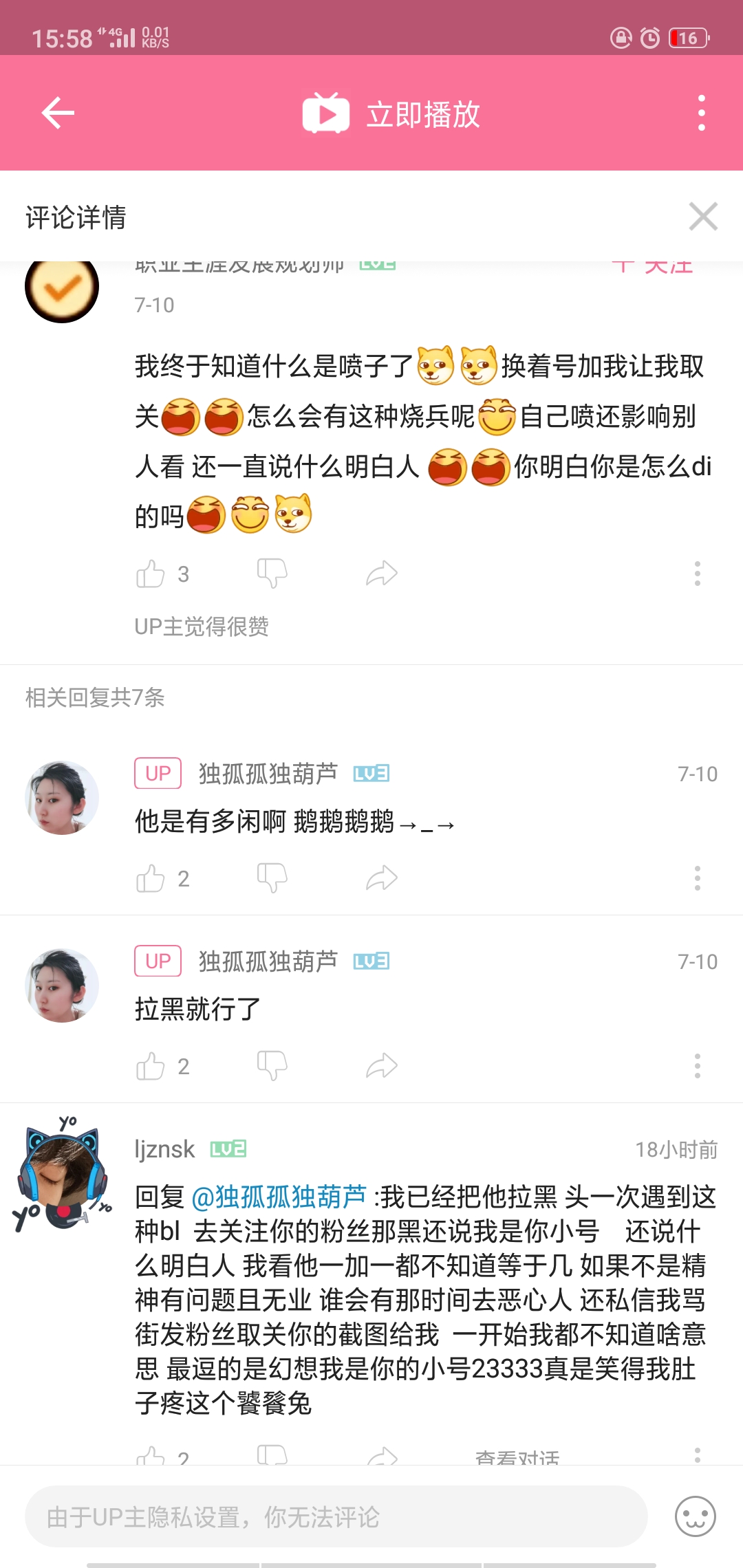743x1568 pixels.
Task: Dislike the main comment about 喷子
Action: point(272,573)
